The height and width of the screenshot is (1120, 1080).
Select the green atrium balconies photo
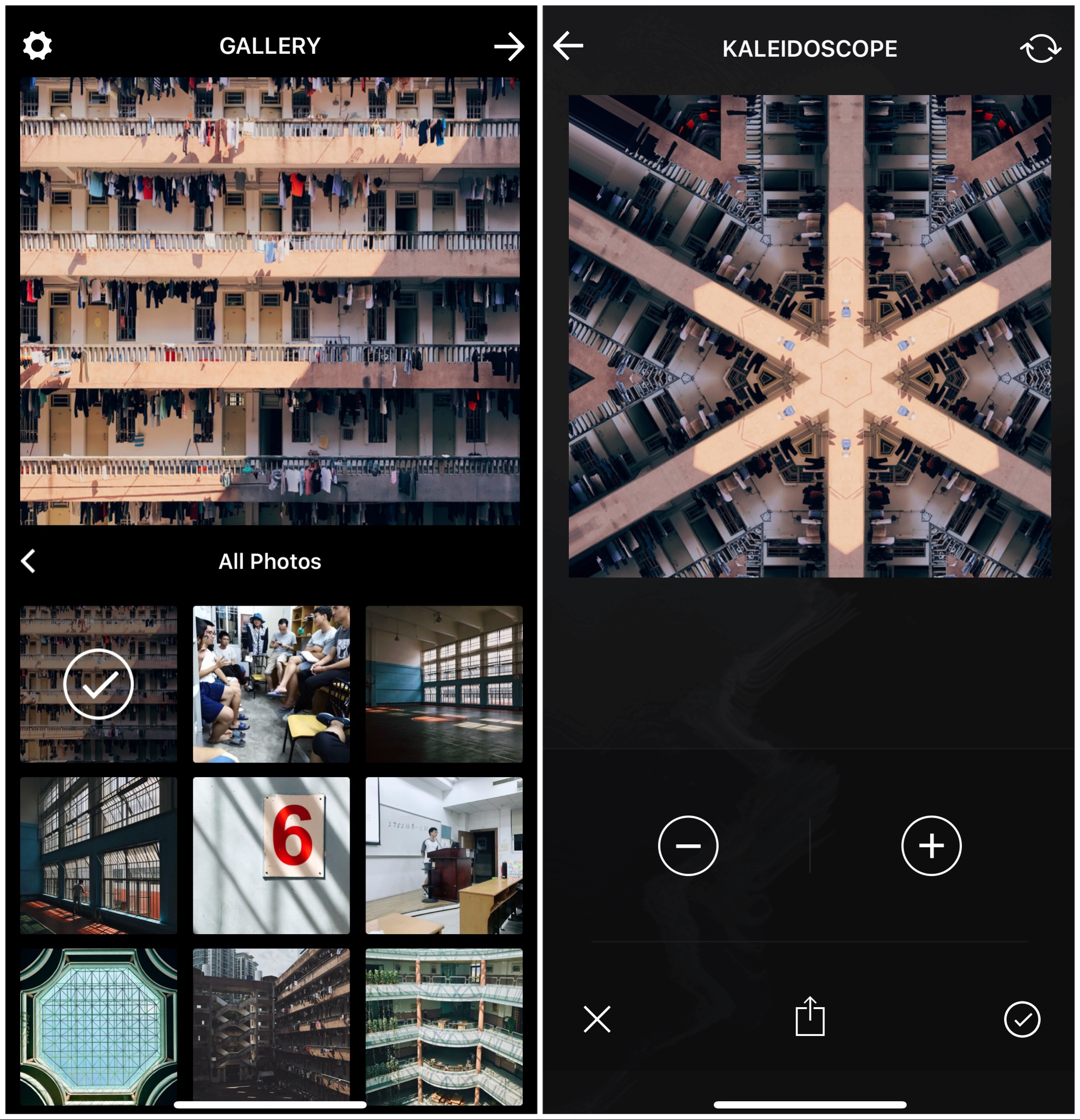pyautogui.click(x=443, y=1026)
